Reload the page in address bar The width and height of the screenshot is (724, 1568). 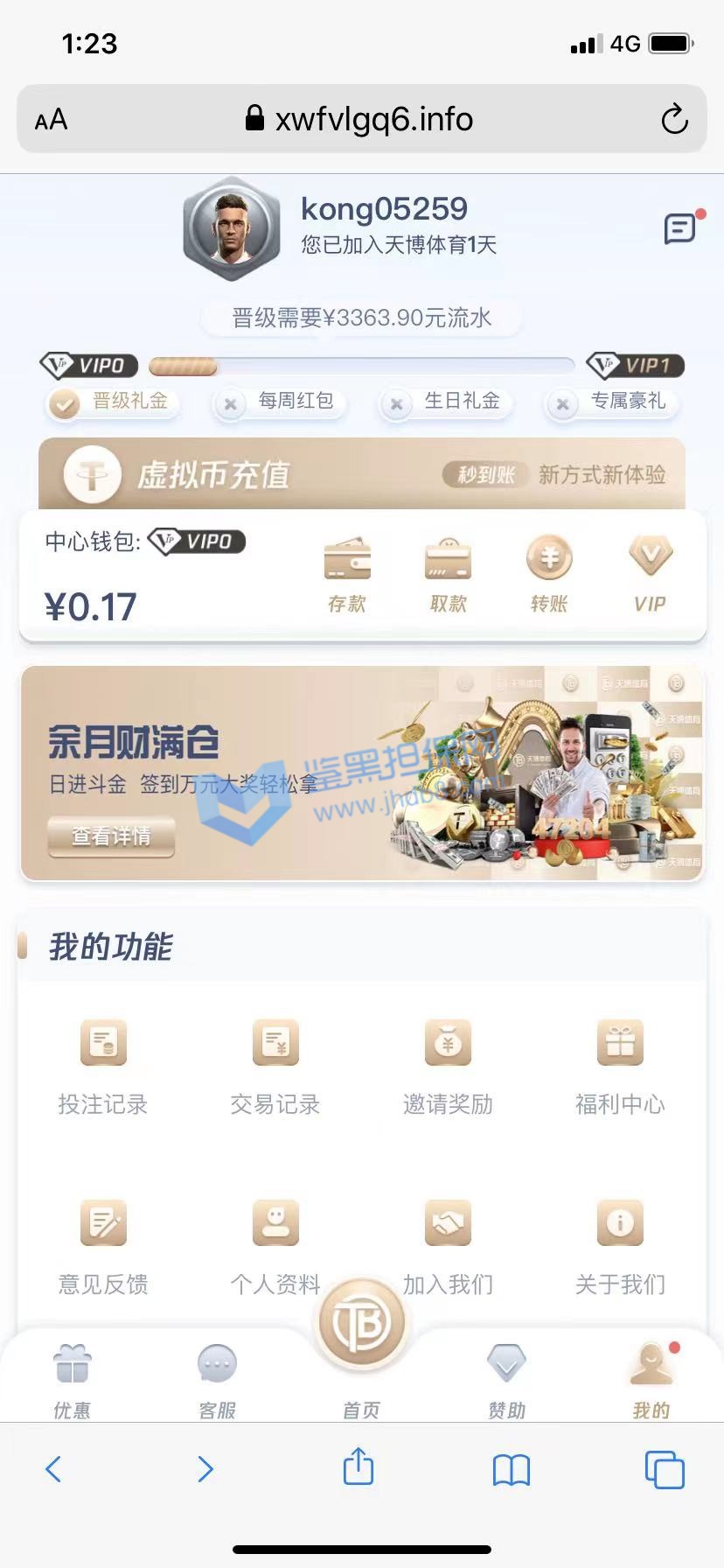click(x=674, y=119)
